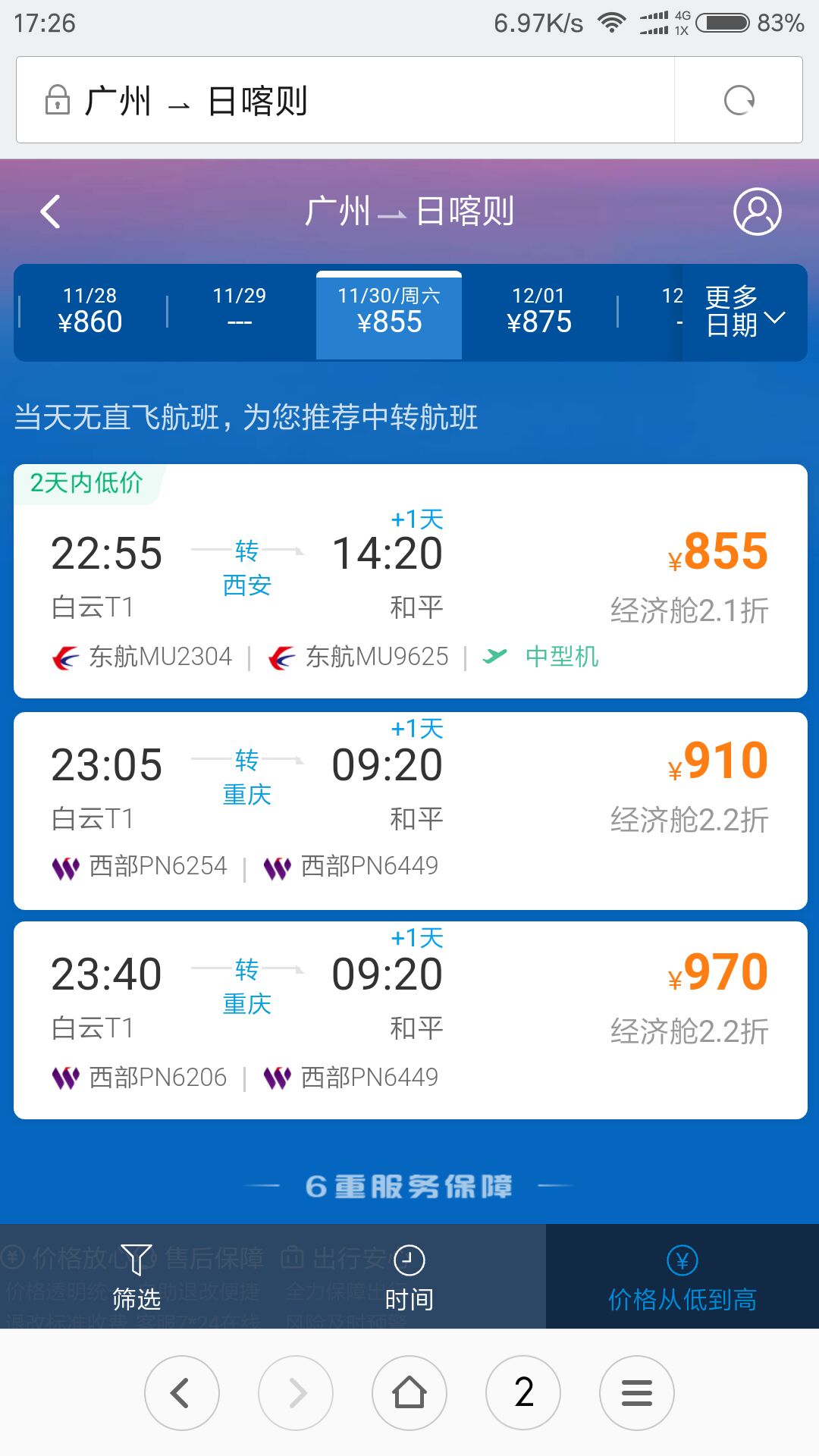The height and width of the screenshot is (1456, 819).
Task: Expand 更多日期 date picker
Action: click(x=745, y=312)
